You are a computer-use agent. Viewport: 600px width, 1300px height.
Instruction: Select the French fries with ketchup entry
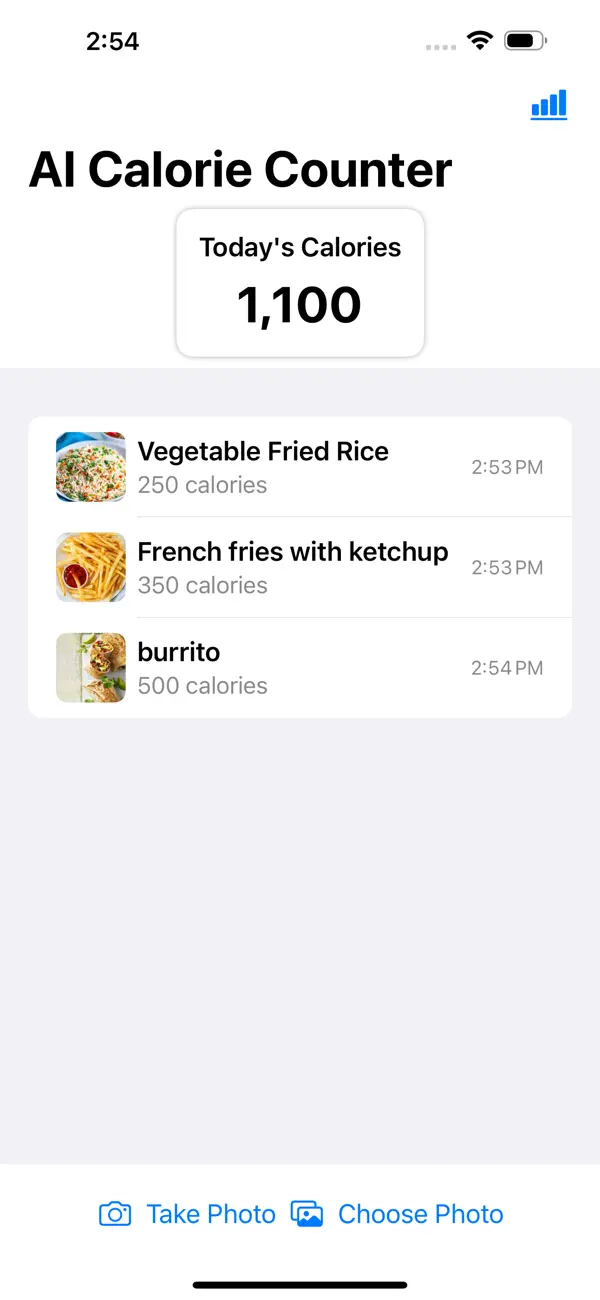(x=300, y=567)
